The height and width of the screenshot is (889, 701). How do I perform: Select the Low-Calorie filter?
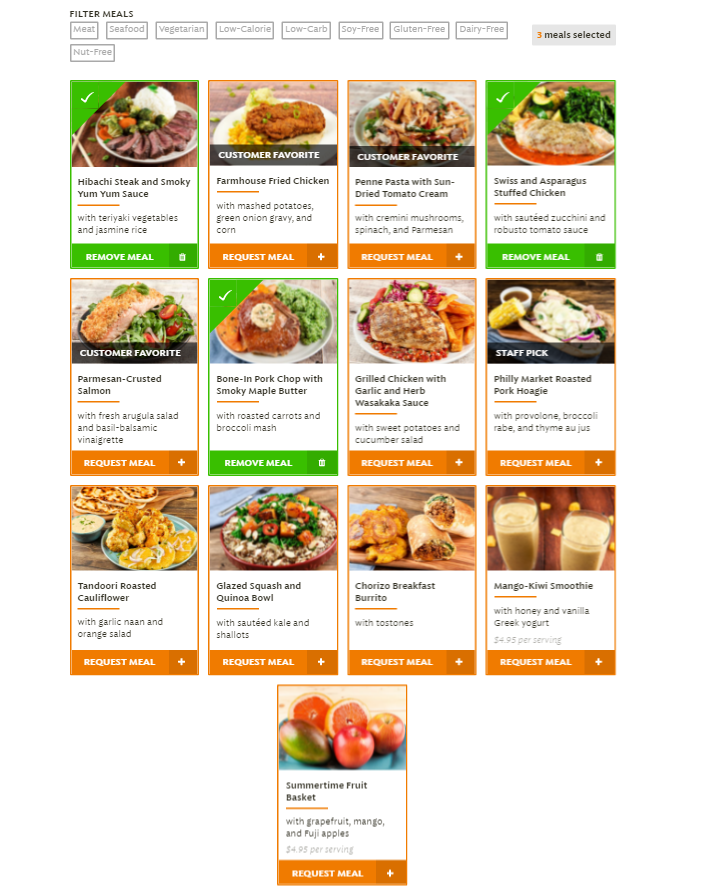[x=245, y=30]
